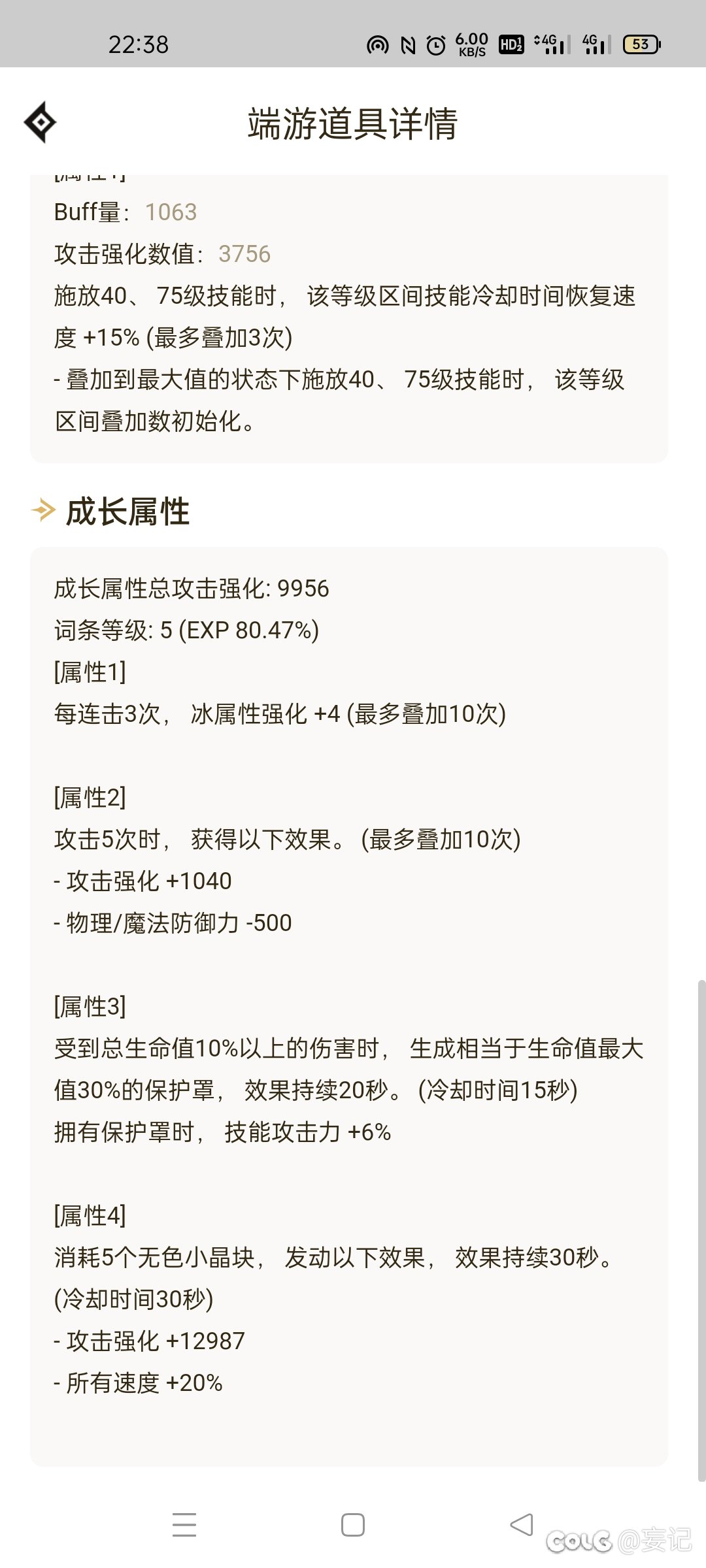
Task: Tap the first 4G signal icon
Action: pyautogui.click(x=552, y=44)
